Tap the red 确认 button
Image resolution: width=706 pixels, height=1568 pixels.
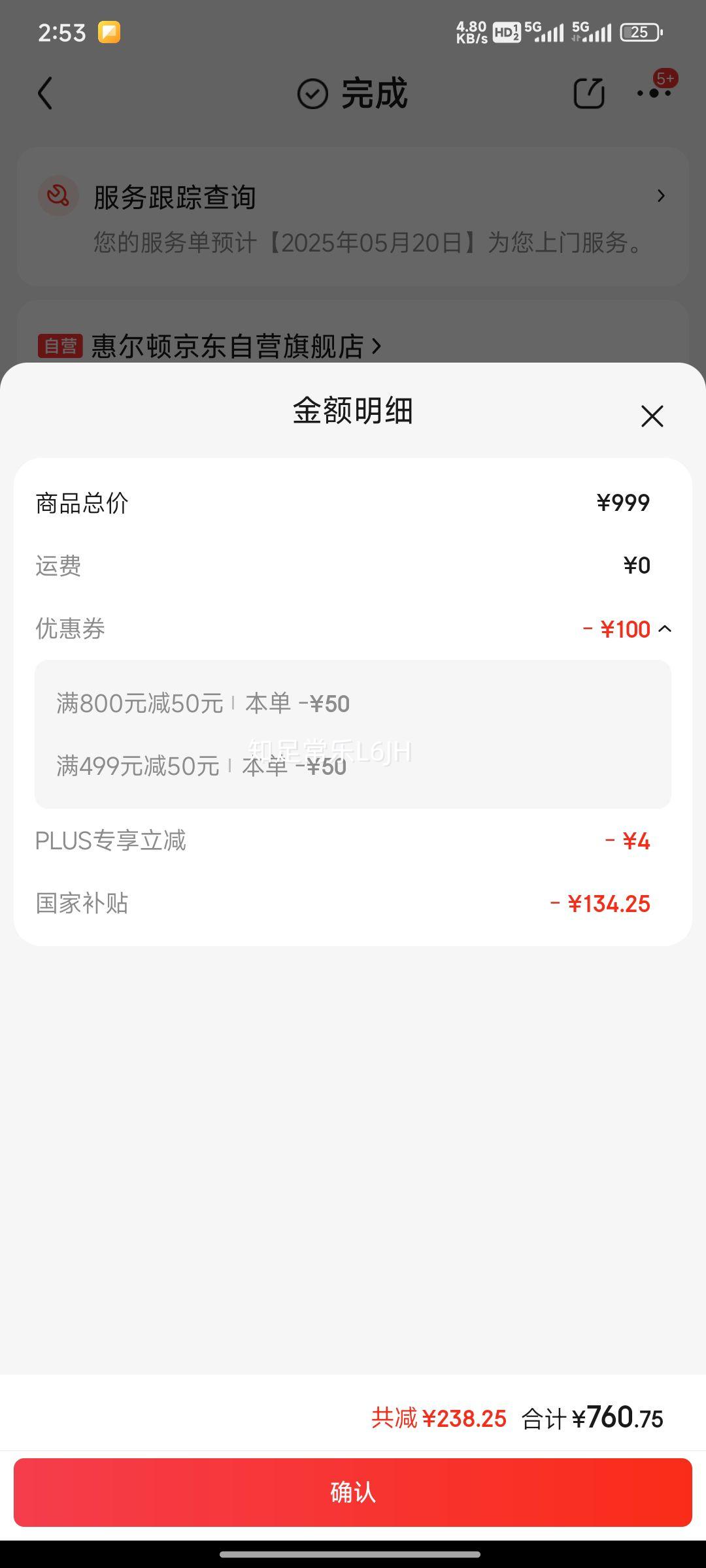click(x=353, y=1492)
